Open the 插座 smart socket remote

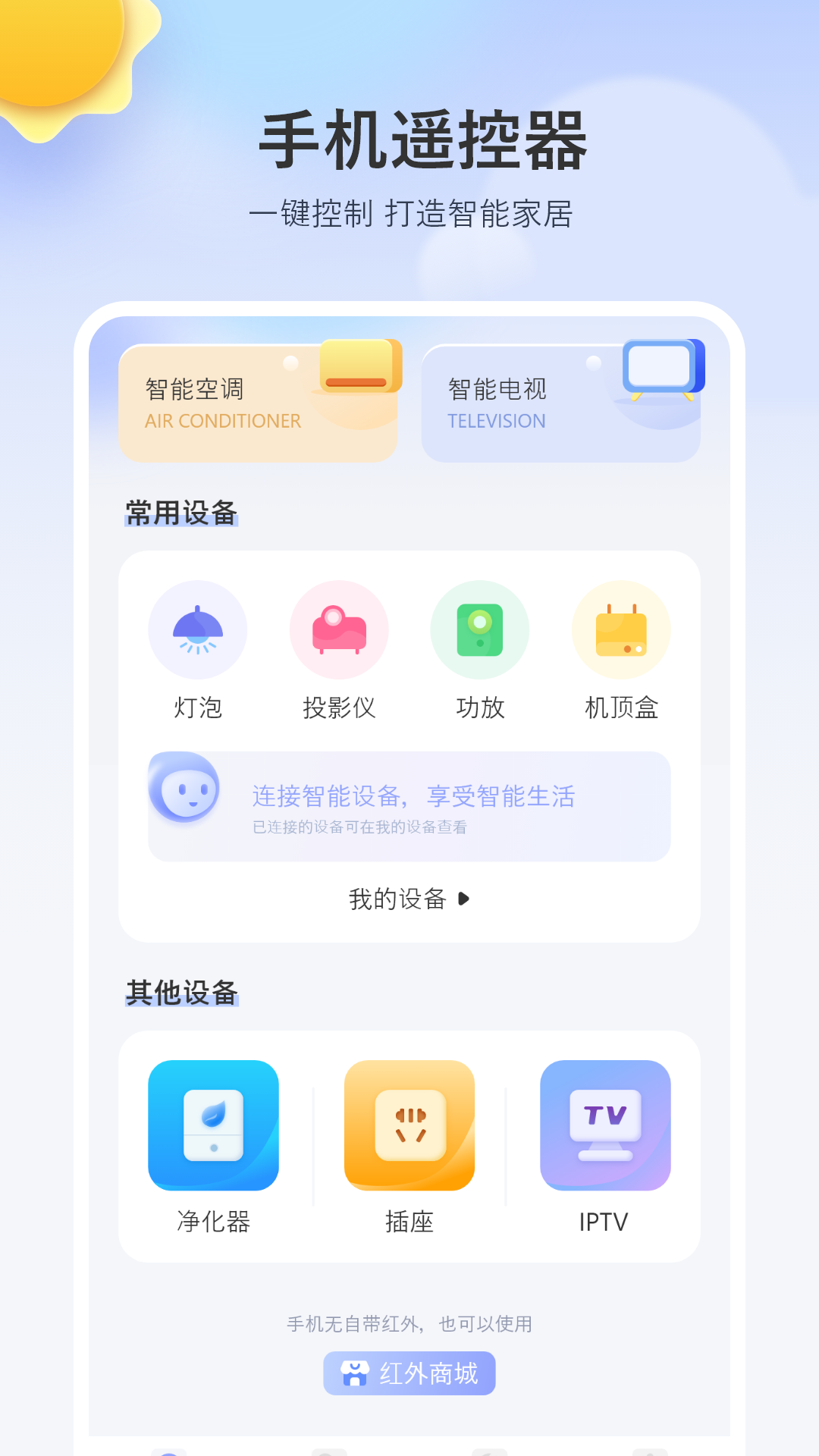point(409,1125)
